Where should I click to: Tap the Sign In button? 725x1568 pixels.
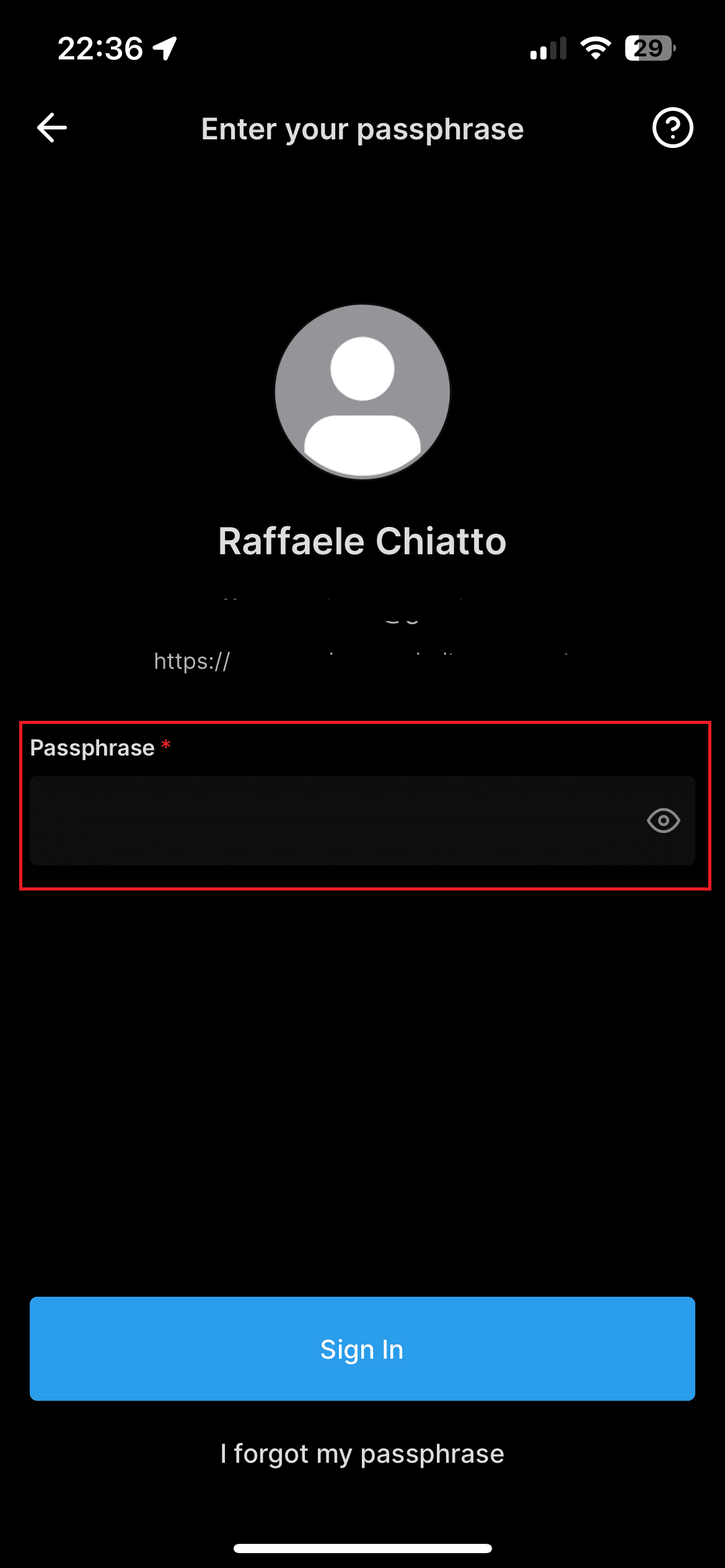[x=362, y=1349]
